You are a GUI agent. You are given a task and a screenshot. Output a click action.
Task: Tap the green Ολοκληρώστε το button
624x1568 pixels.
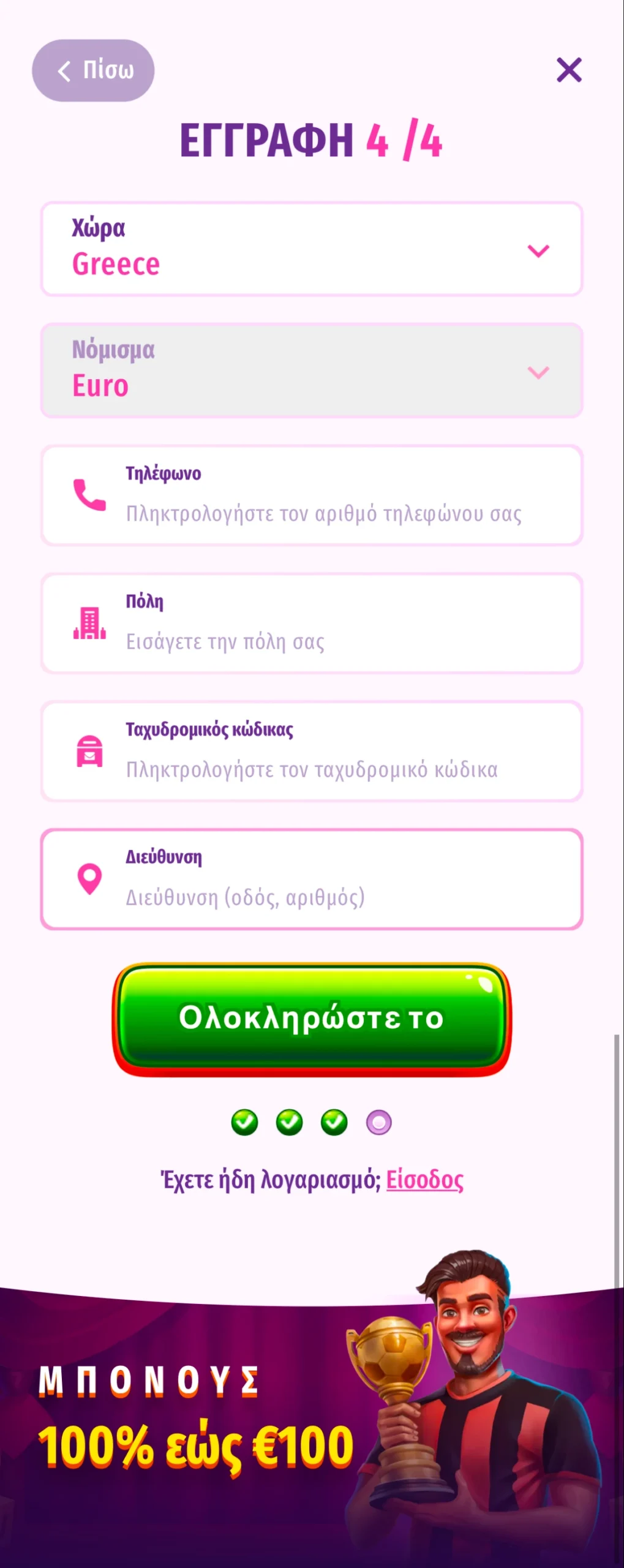(x=311, y=1018)
